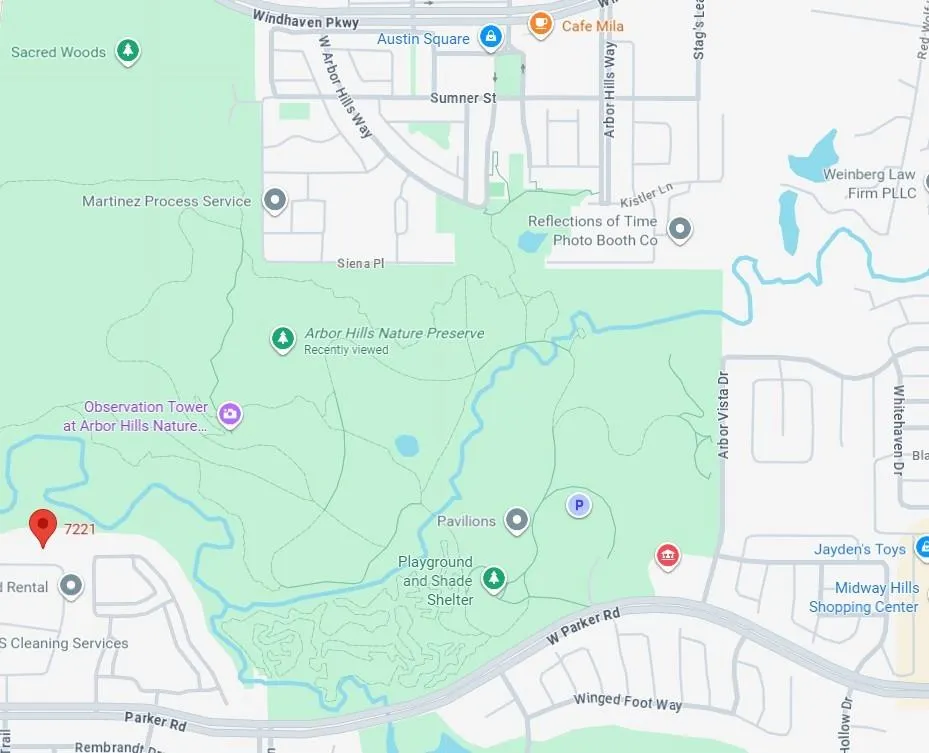
Task: Tap the red museum marker near Arbor Vista Dr
Action: tap(667, 555)
